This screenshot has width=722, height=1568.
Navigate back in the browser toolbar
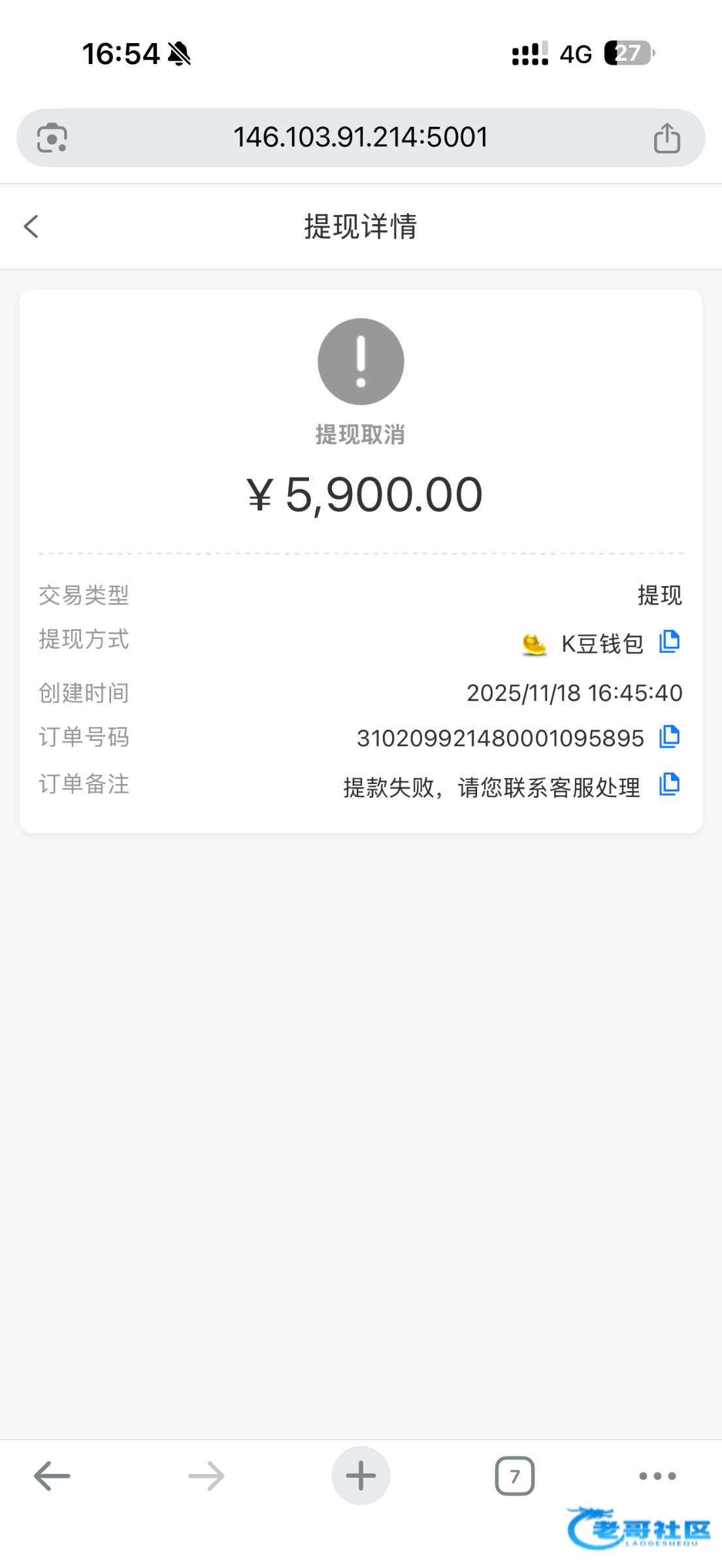pyautogui.click(x=52, y=1476)
